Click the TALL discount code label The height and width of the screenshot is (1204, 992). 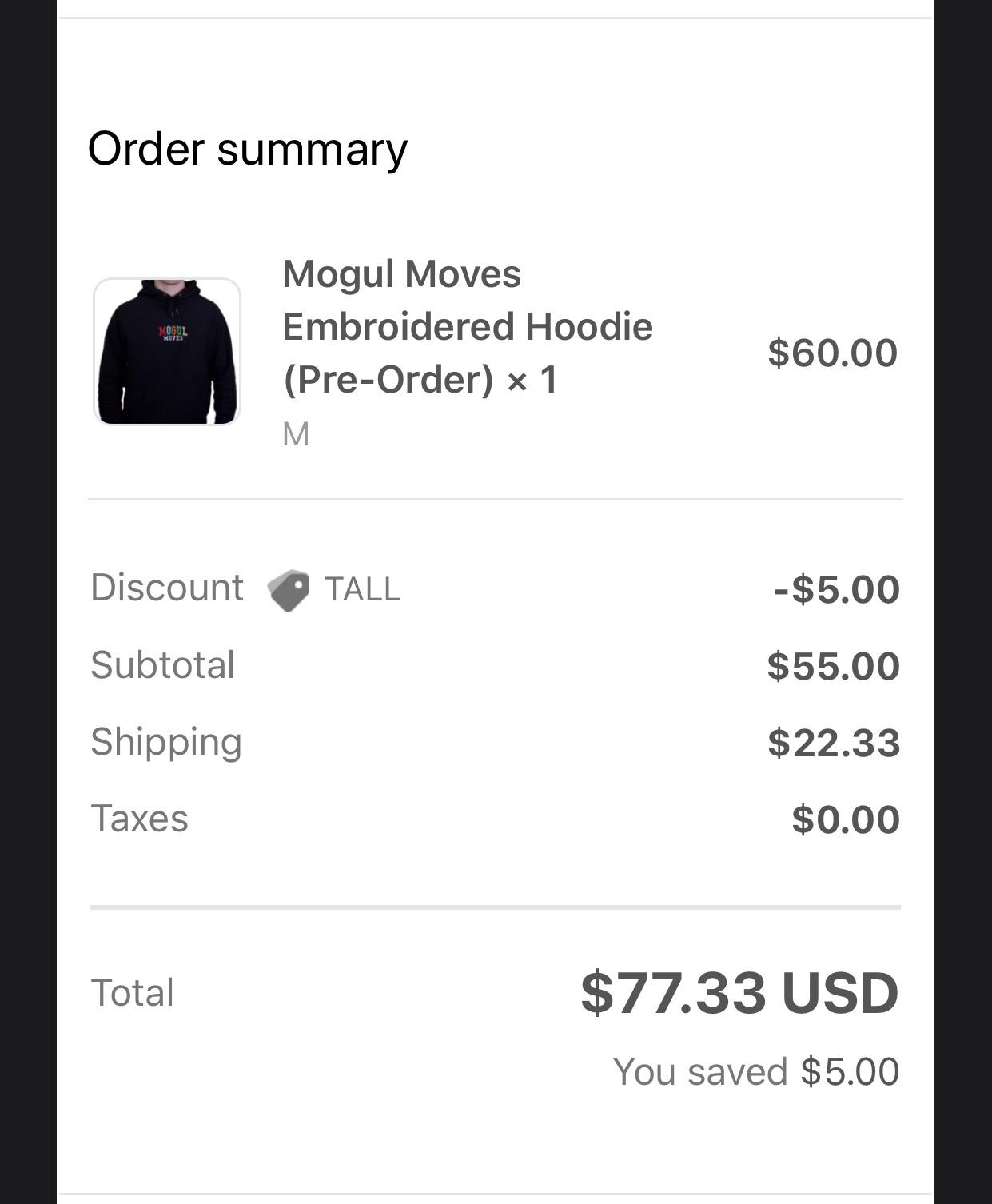pyautogui.click(x=361, y=589)
